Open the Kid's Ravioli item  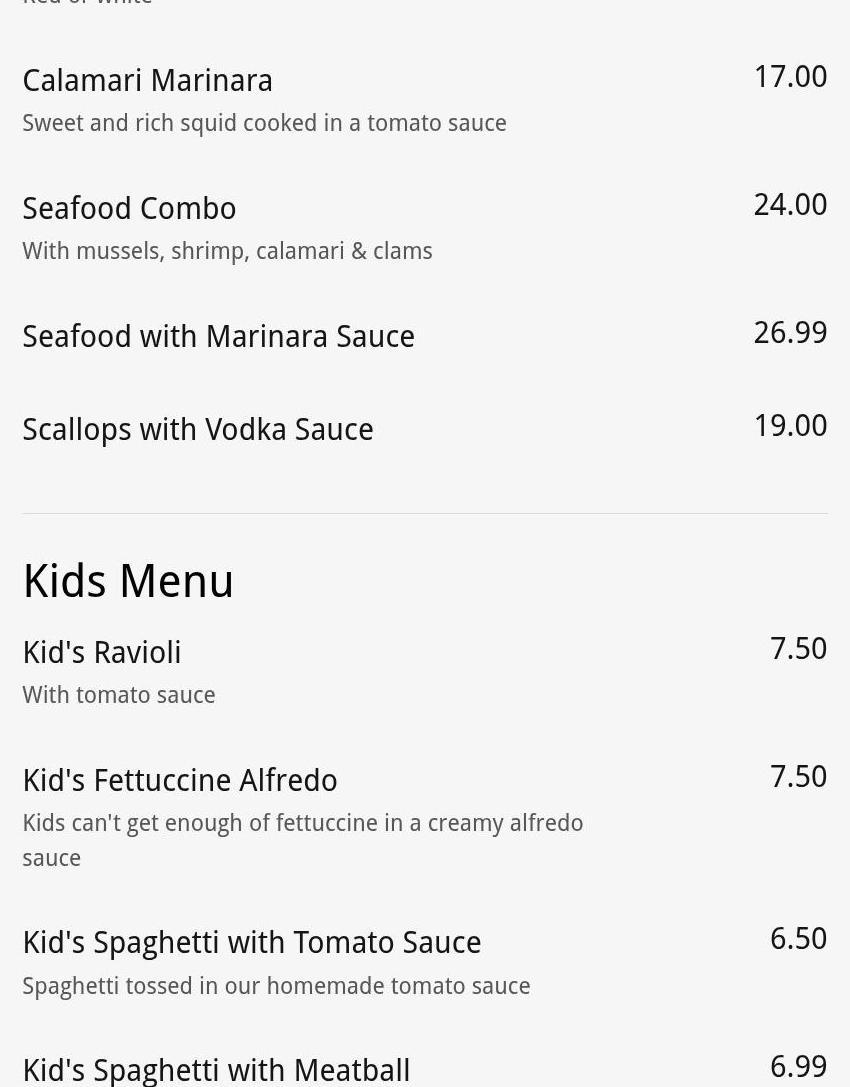point(102,653)
